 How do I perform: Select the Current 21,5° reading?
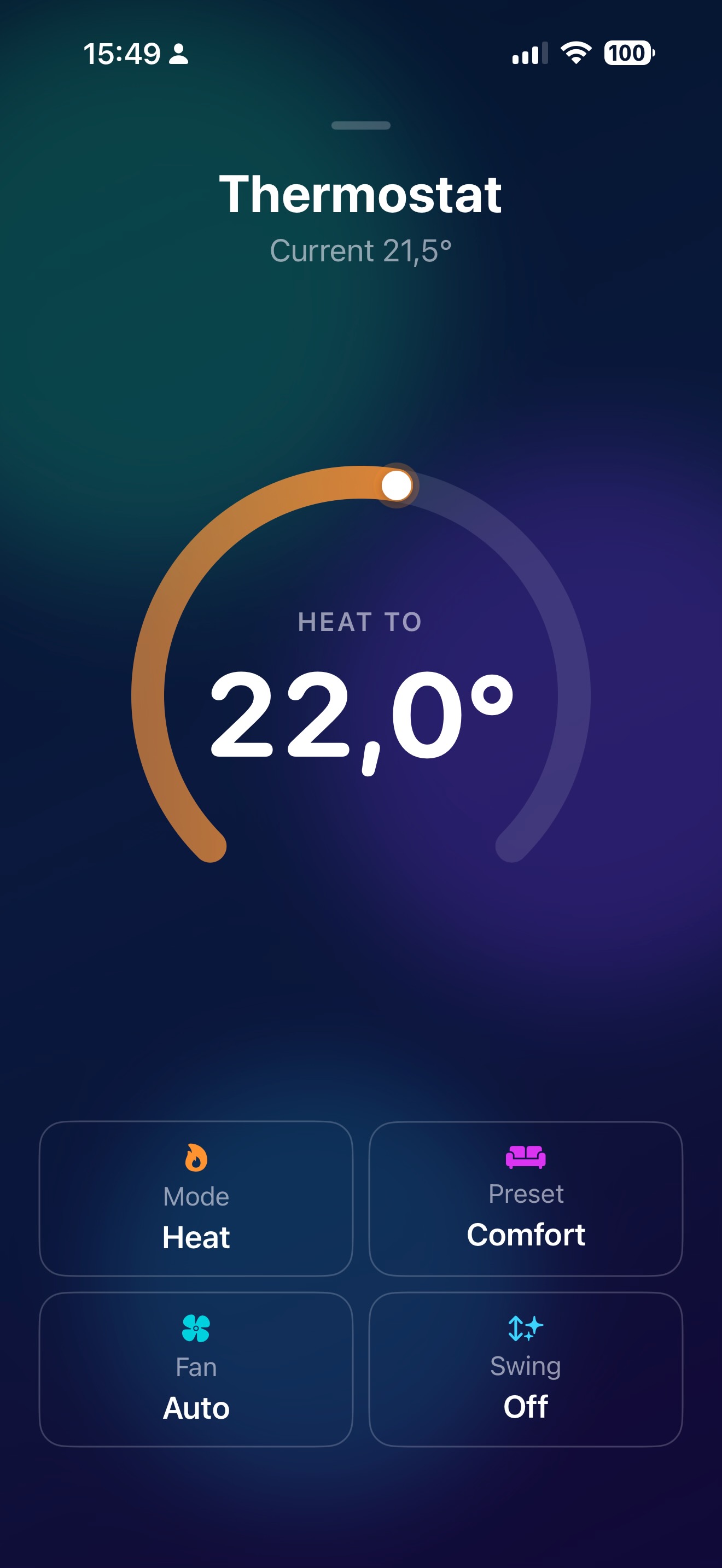[360, 249]
